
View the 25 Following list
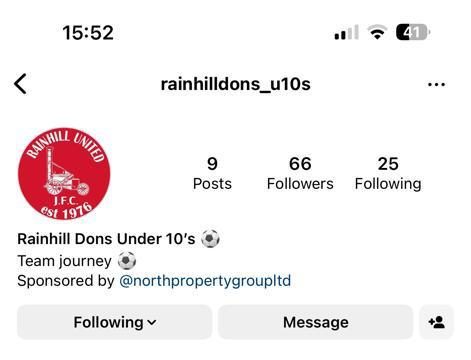pos(388,173)
